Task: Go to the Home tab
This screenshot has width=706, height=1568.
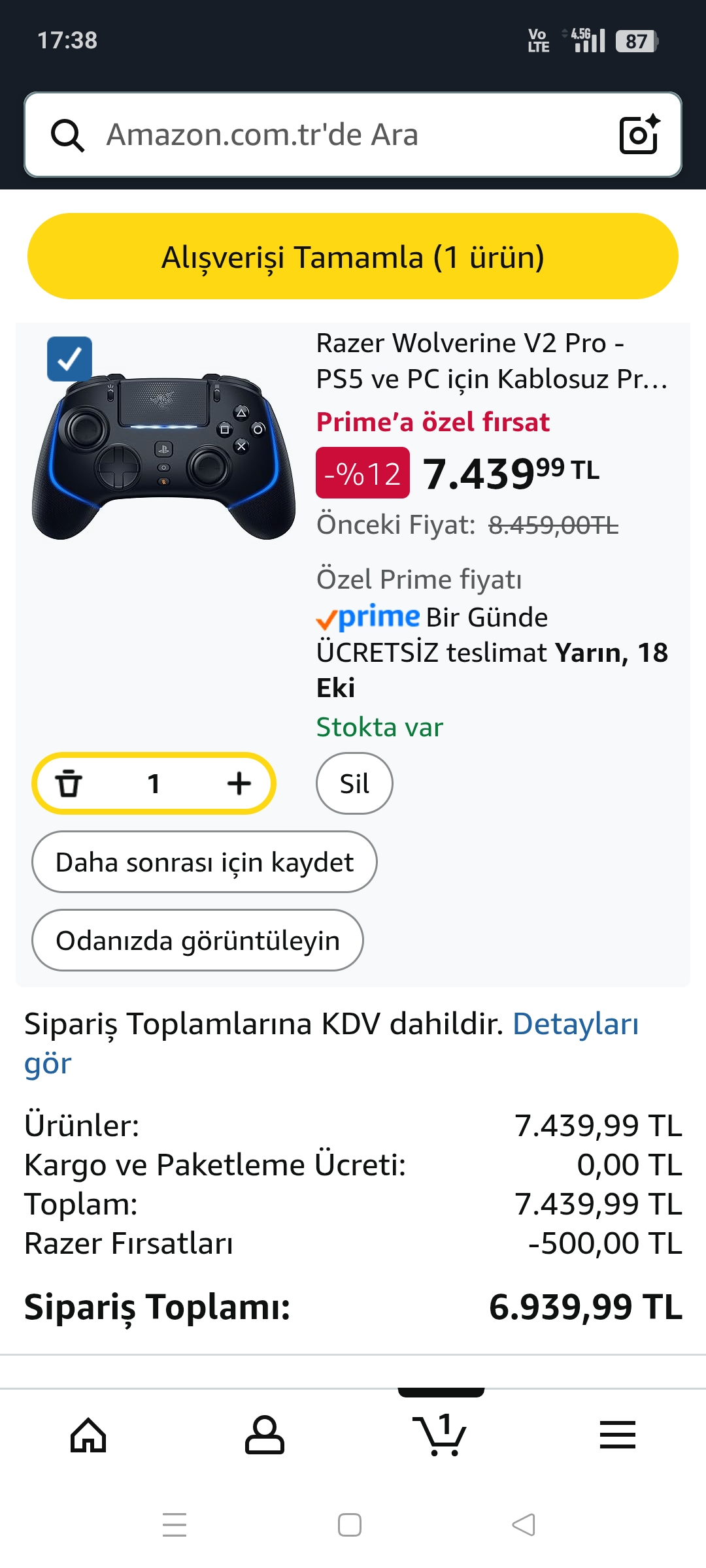Action: [x=88, y=1435]
